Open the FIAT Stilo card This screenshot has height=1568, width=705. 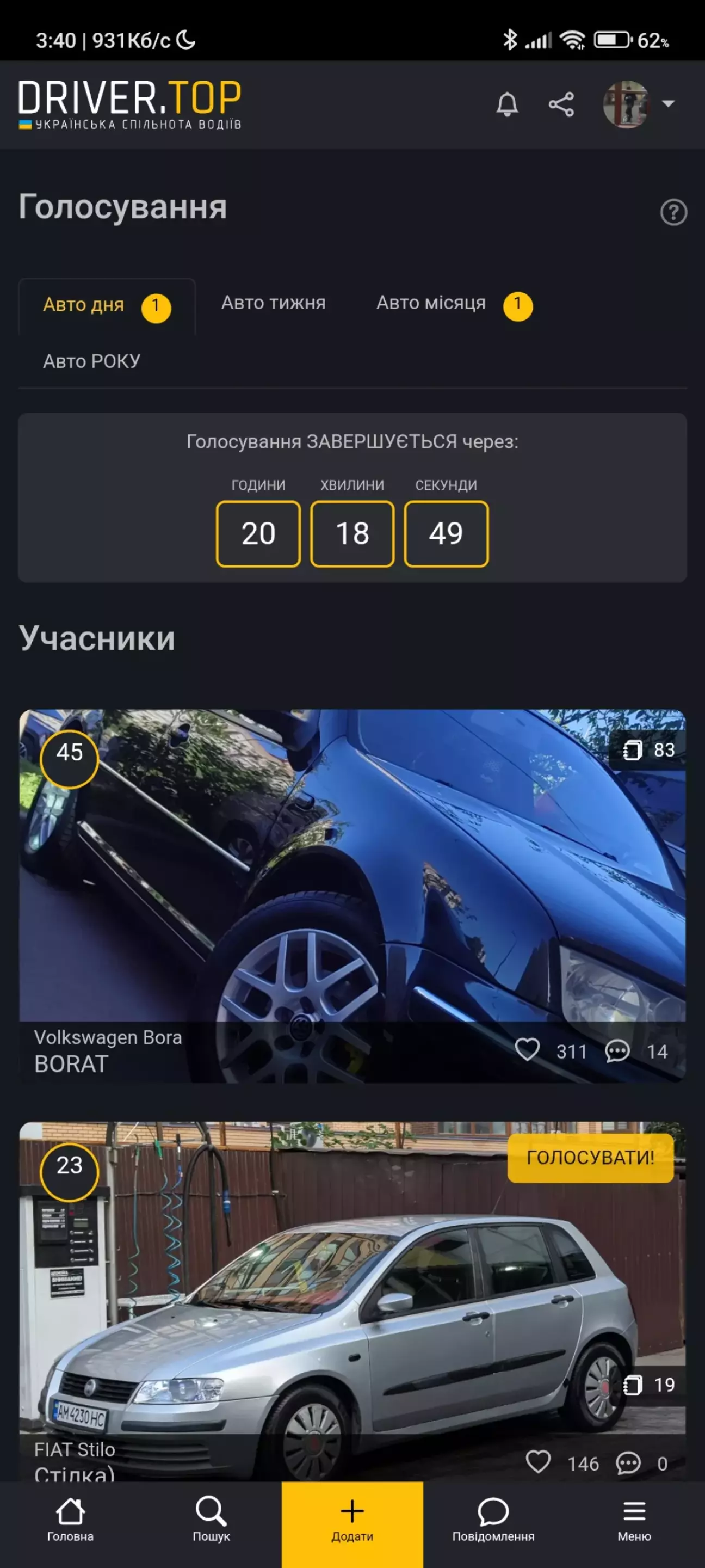352,1301
